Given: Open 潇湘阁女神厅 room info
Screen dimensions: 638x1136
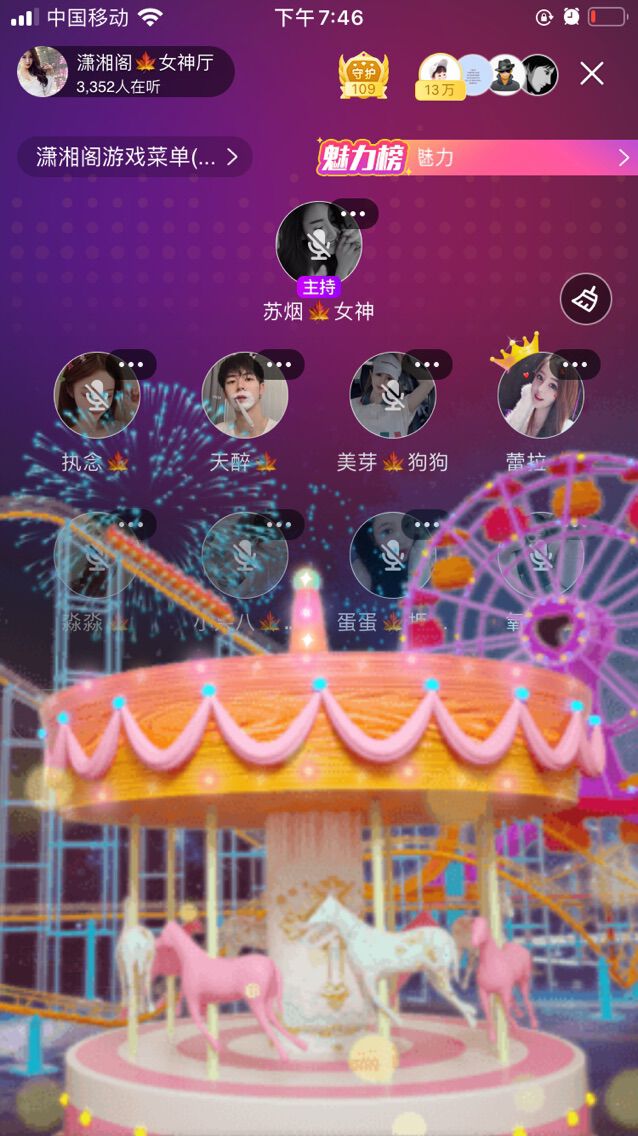Looking at the screenshot, I should [x=125, y=73].
